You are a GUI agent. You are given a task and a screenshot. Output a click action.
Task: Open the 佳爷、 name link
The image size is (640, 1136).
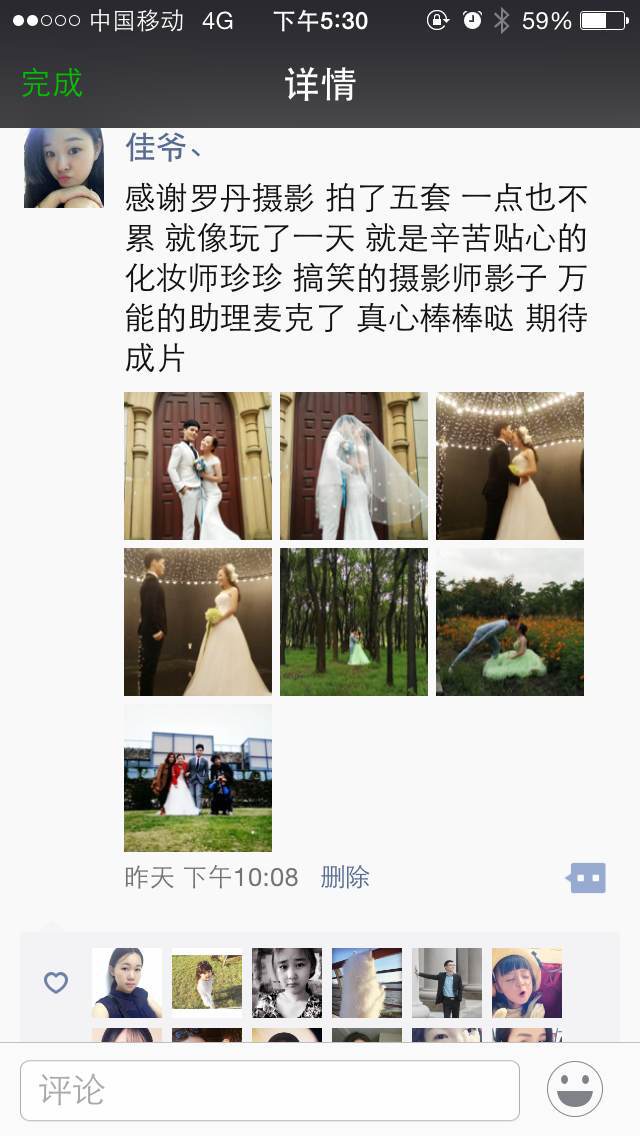[x=164, y=147]
